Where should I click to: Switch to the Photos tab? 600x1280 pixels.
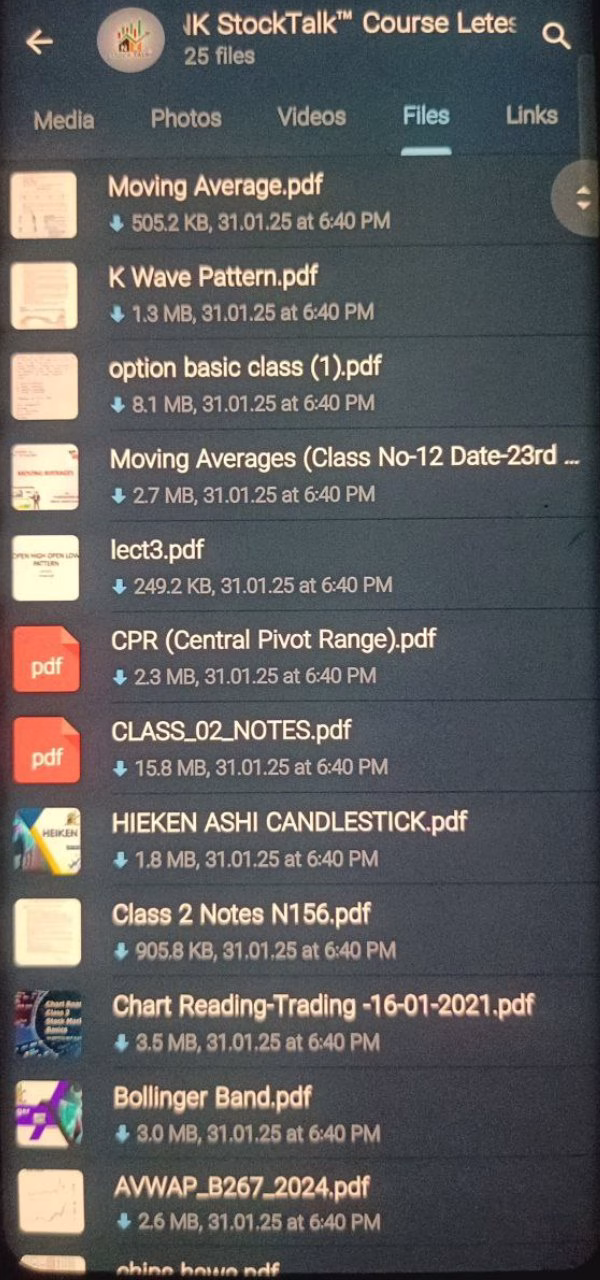(x=186, y=118)
